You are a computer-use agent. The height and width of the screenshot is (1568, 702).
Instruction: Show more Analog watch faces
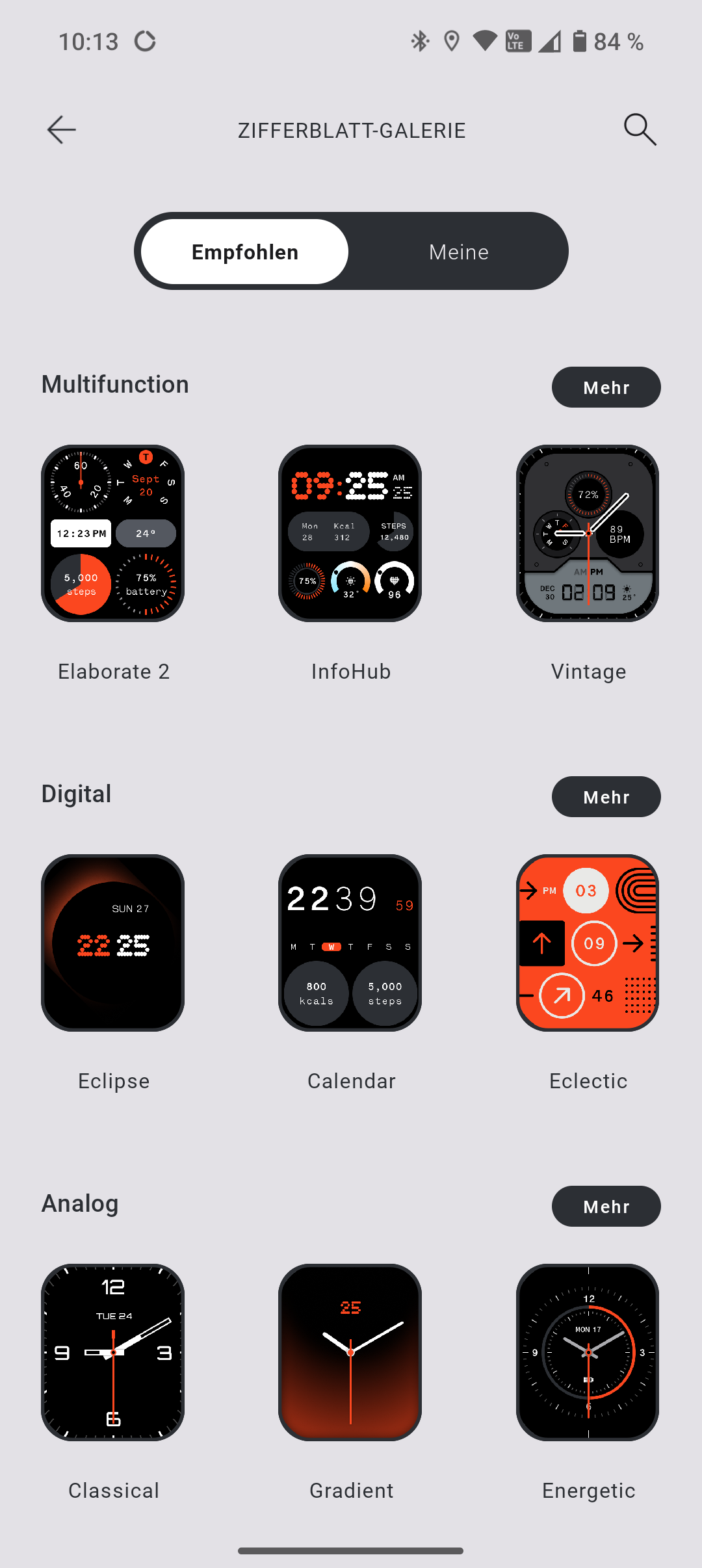click(606, 1207)
